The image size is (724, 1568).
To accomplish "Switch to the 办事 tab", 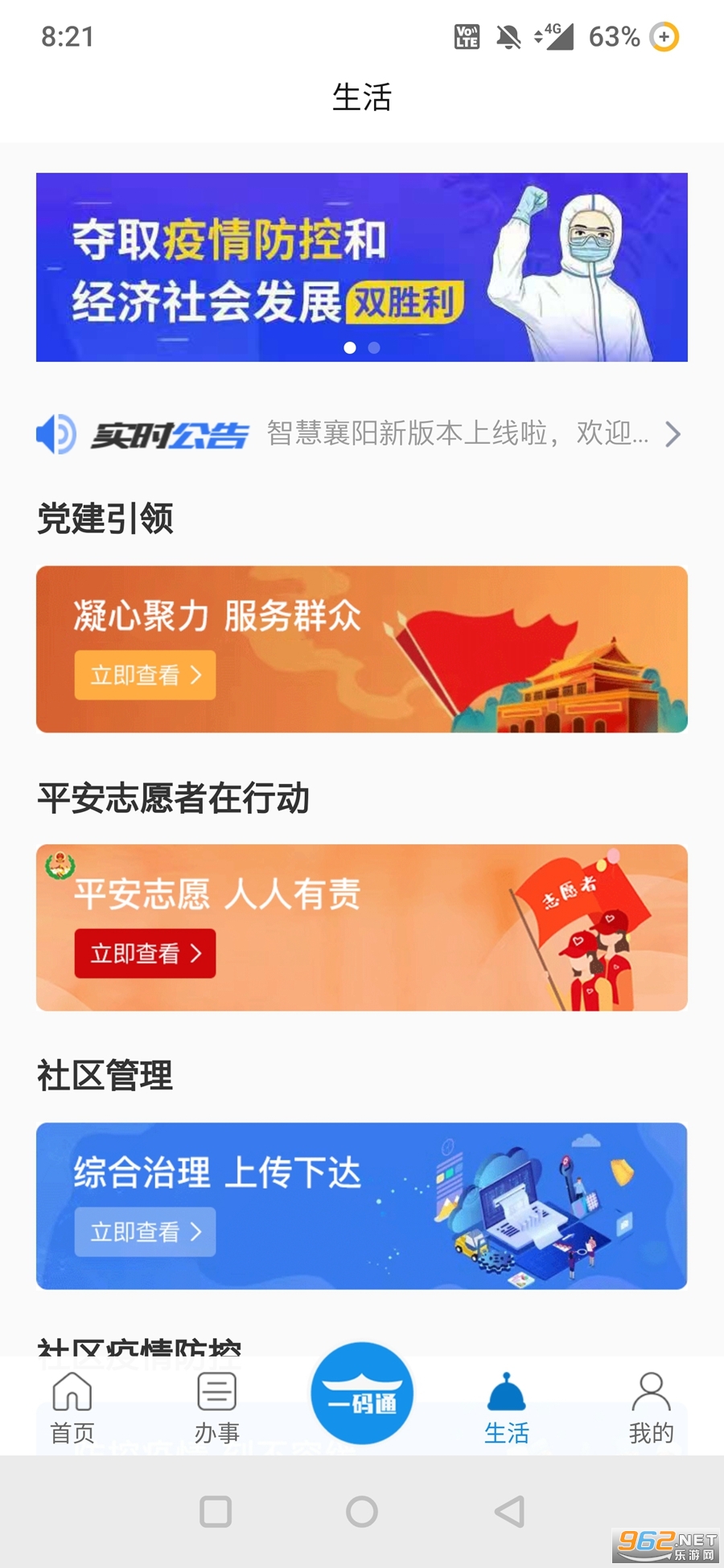I will pyautogui.click(x=217, y=1408).
